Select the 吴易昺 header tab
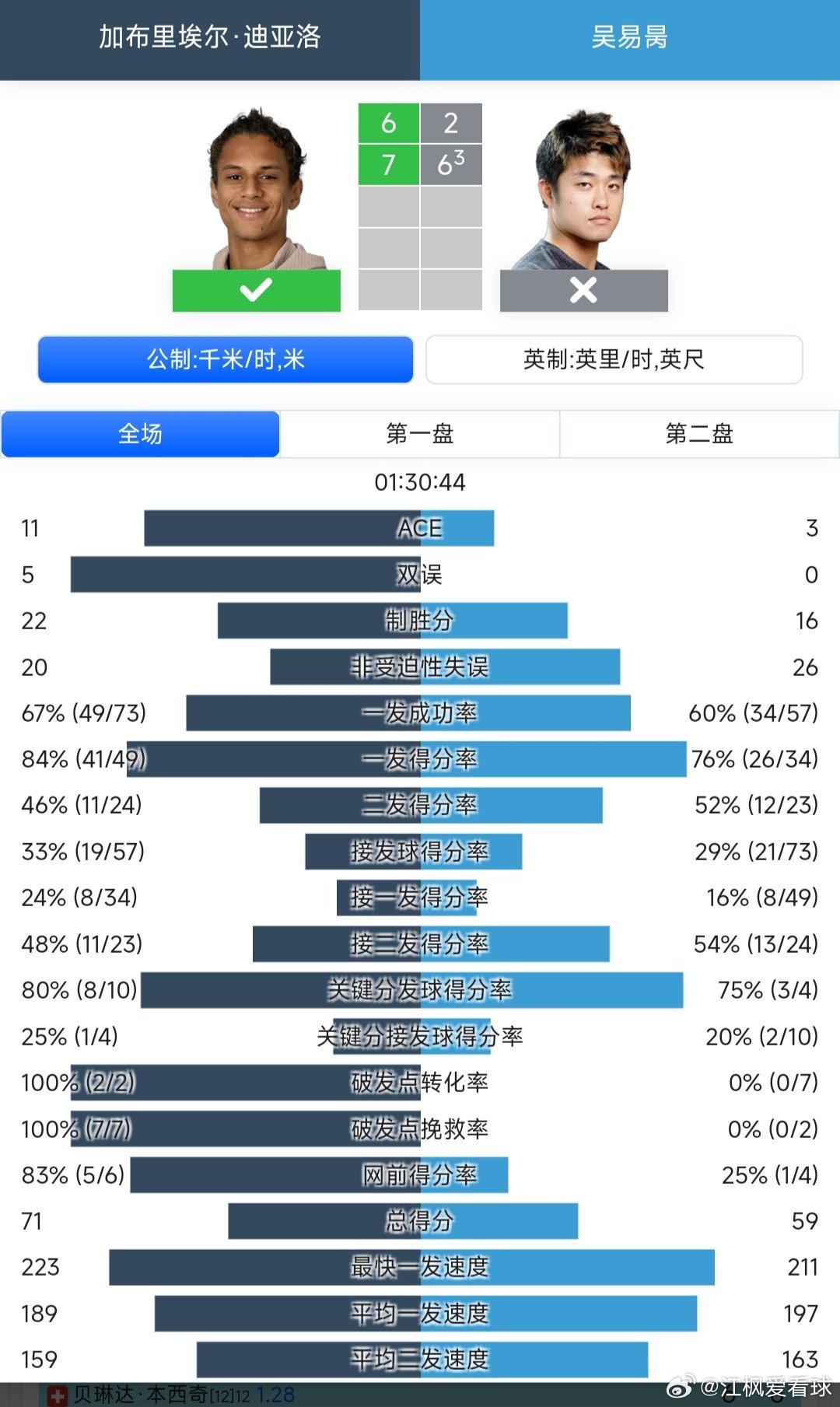Viewport: 840px width, 1407px height. (x=630, y=37)
